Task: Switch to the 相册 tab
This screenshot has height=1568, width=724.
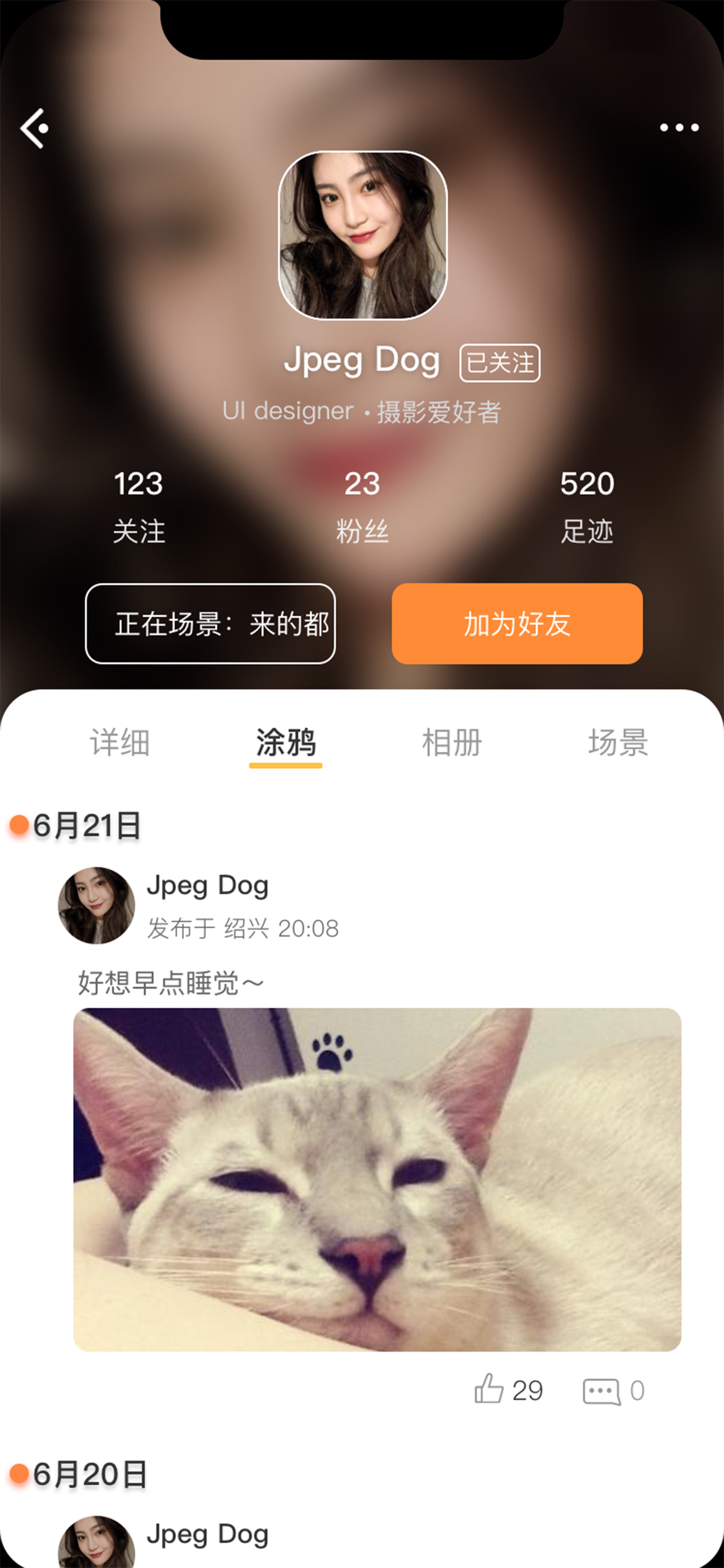Action: pos(452,742)
